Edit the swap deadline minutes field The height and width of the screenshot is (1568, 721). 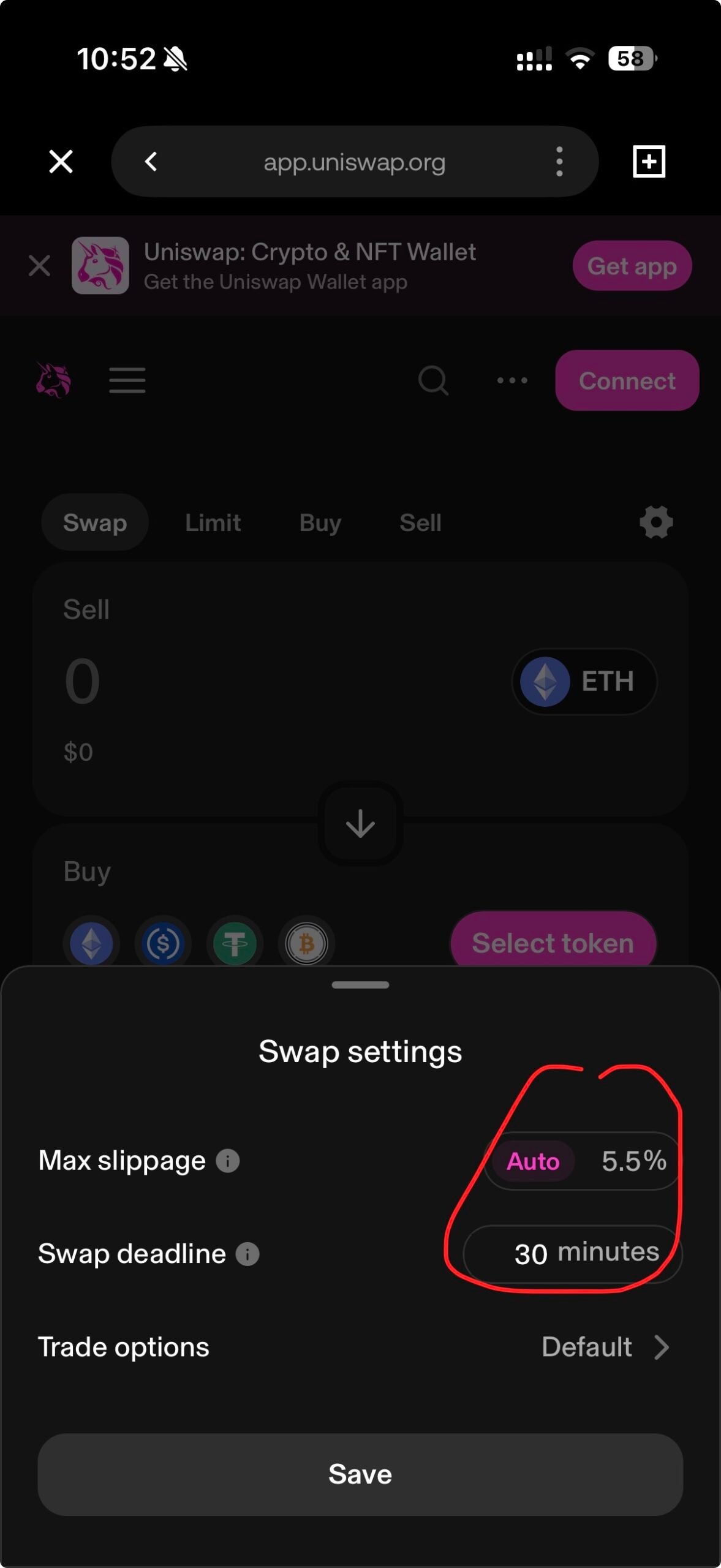pyautogui.click(x=530, y=1253)
